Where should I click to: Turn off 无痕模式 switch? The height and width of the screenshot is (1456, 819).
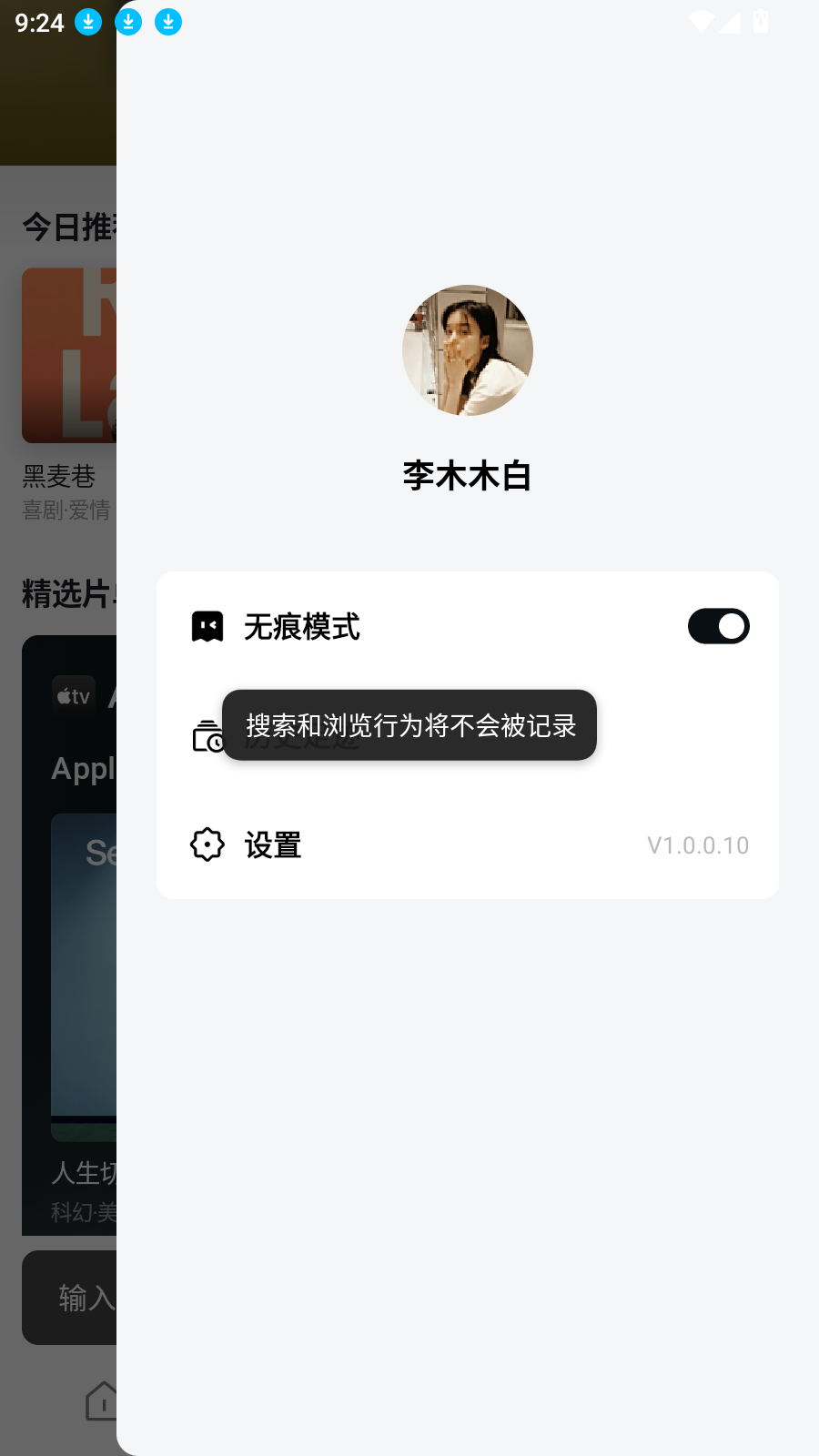(x=718, y=626)
